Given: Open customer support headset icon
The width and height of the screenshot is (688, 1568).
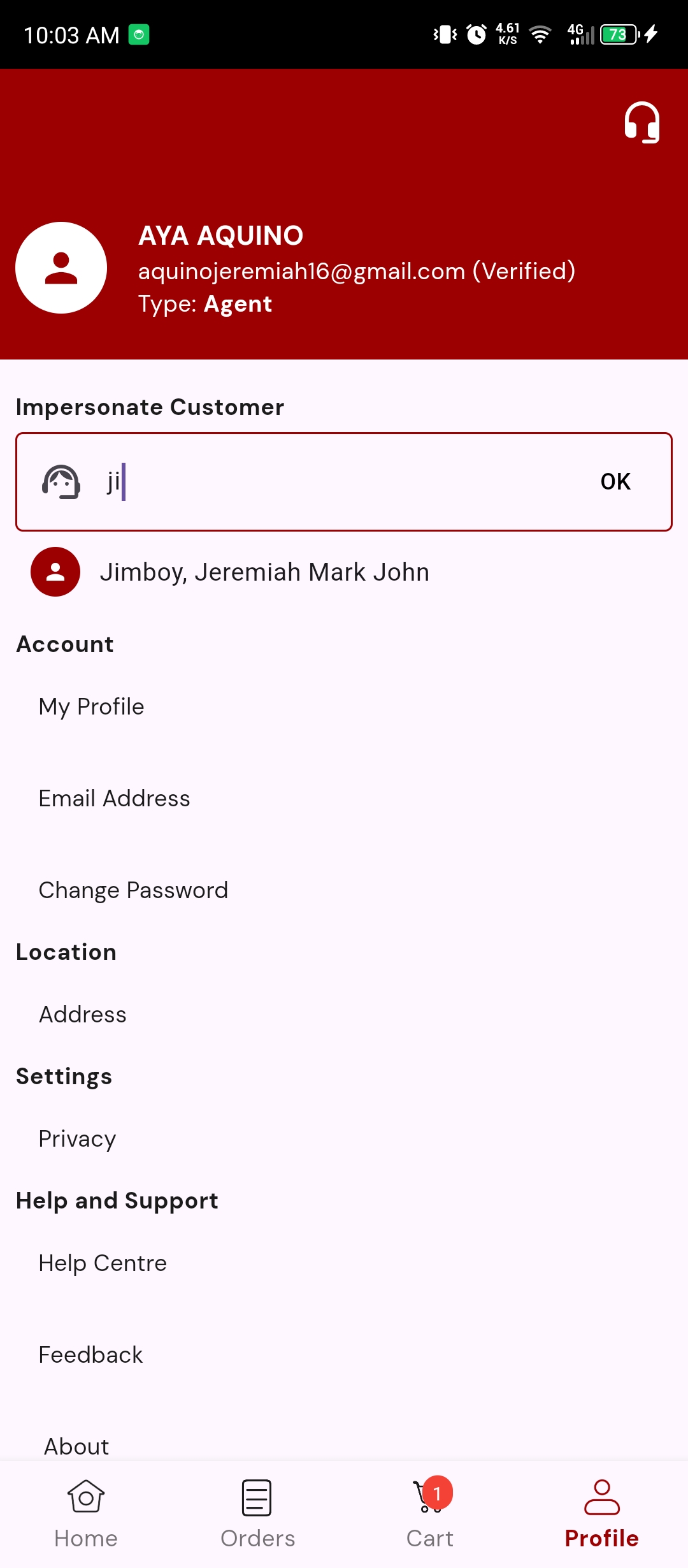Looking at the screenshot, I should pos(641,122).
